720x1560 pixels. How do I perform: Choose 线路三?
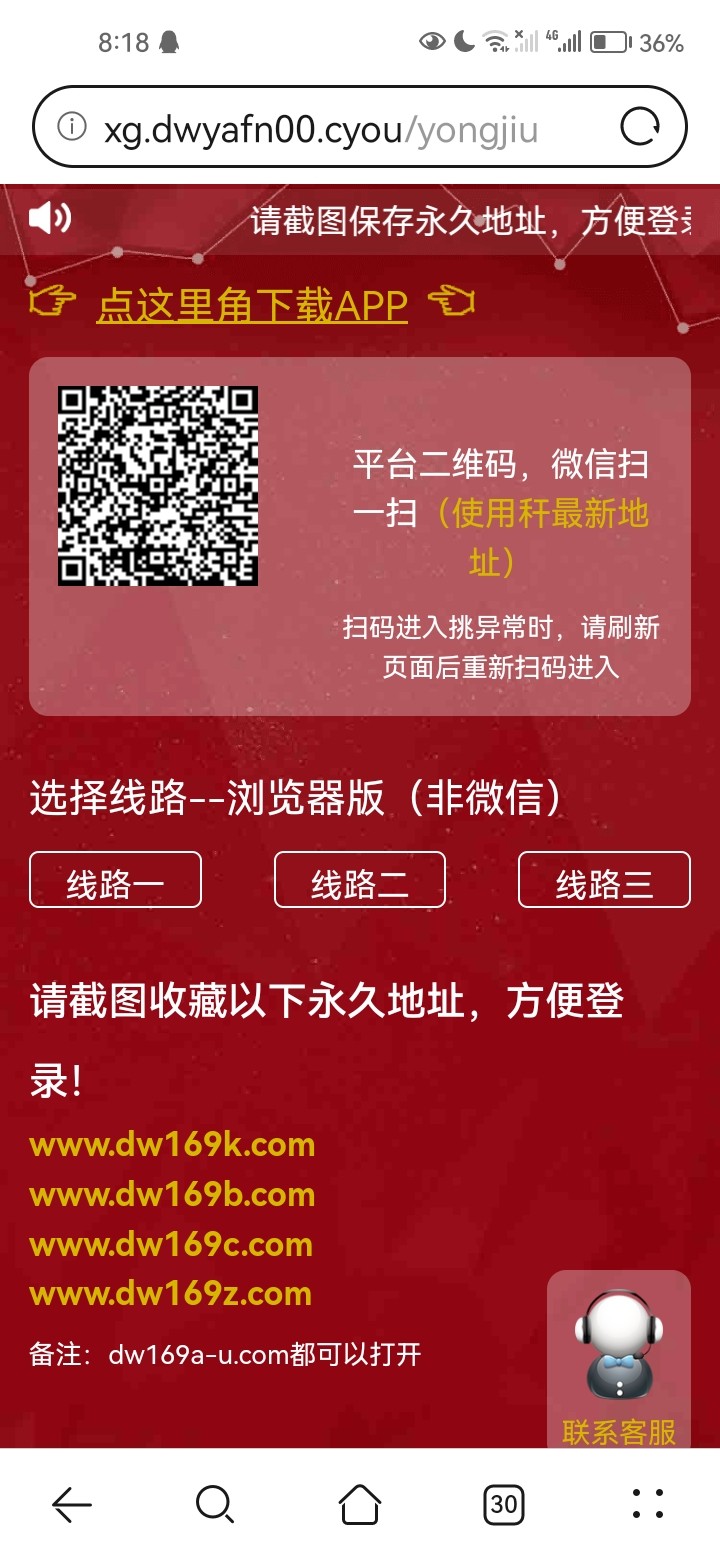[604, 880]
